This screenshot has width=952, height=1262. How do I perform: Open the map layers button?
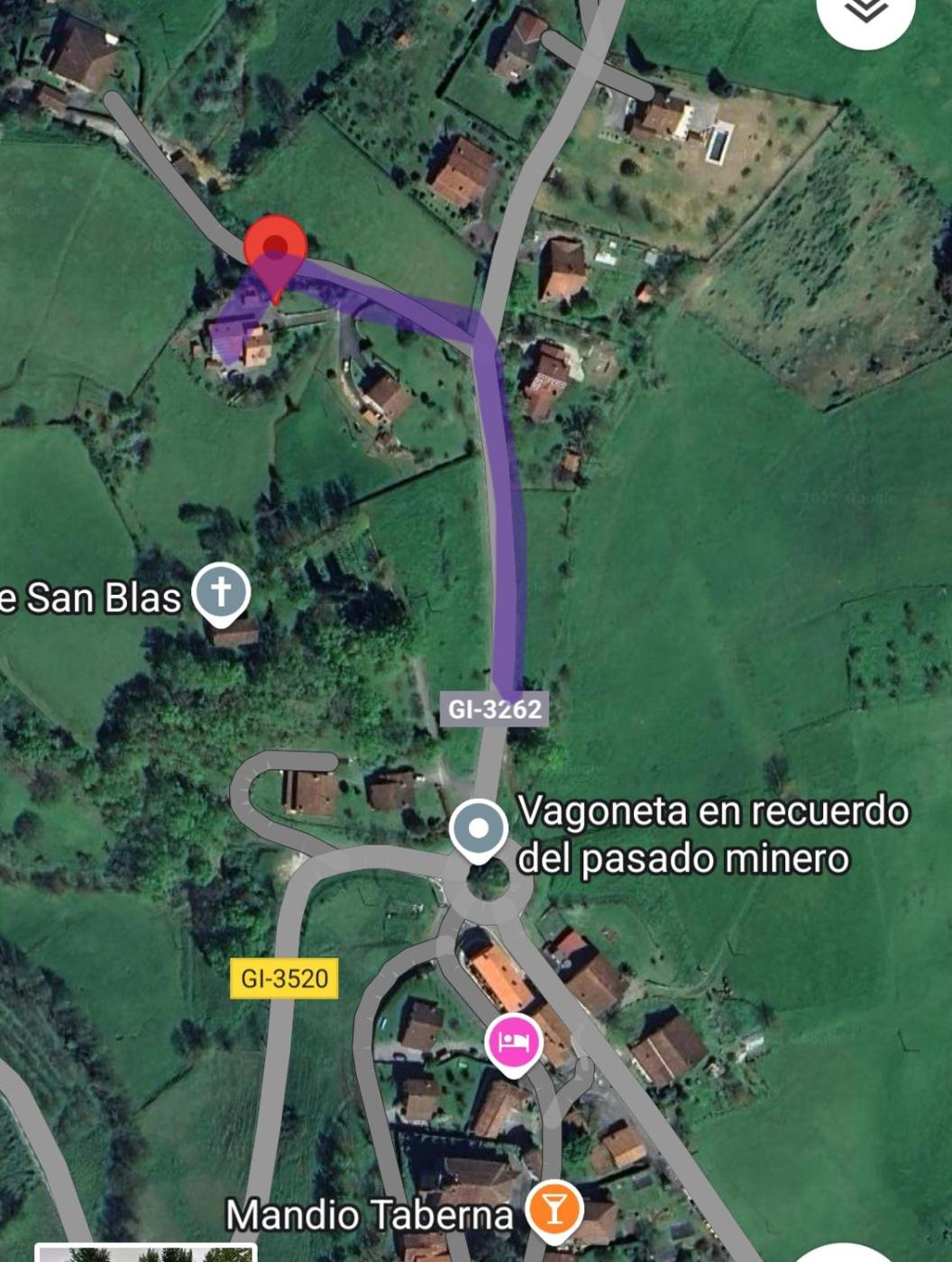coord(865,11)
